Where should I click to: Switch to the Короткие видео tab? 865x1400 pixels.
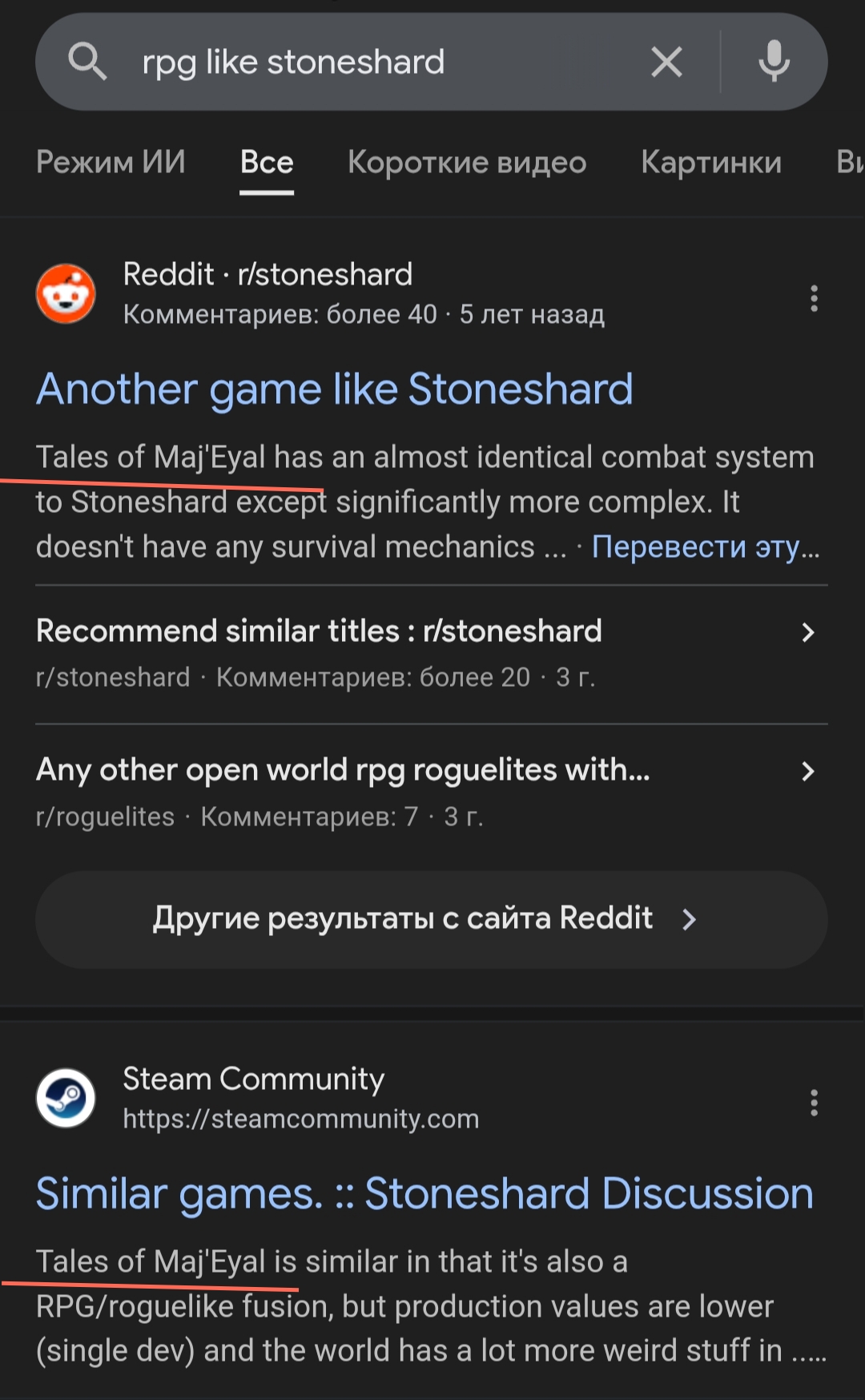click(467, 163)
